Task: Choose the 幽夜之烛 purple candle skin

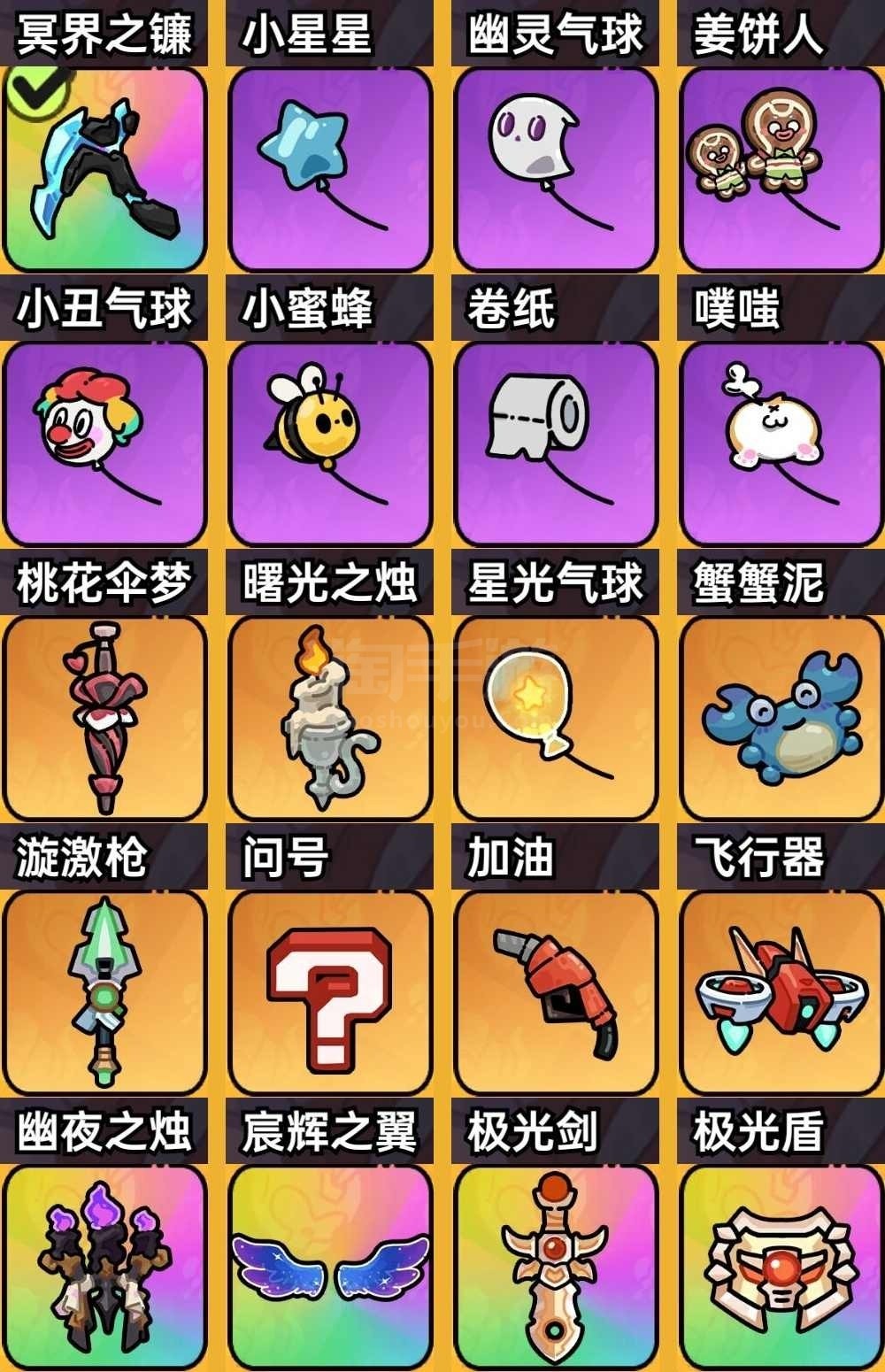Action: point(104,1268)
